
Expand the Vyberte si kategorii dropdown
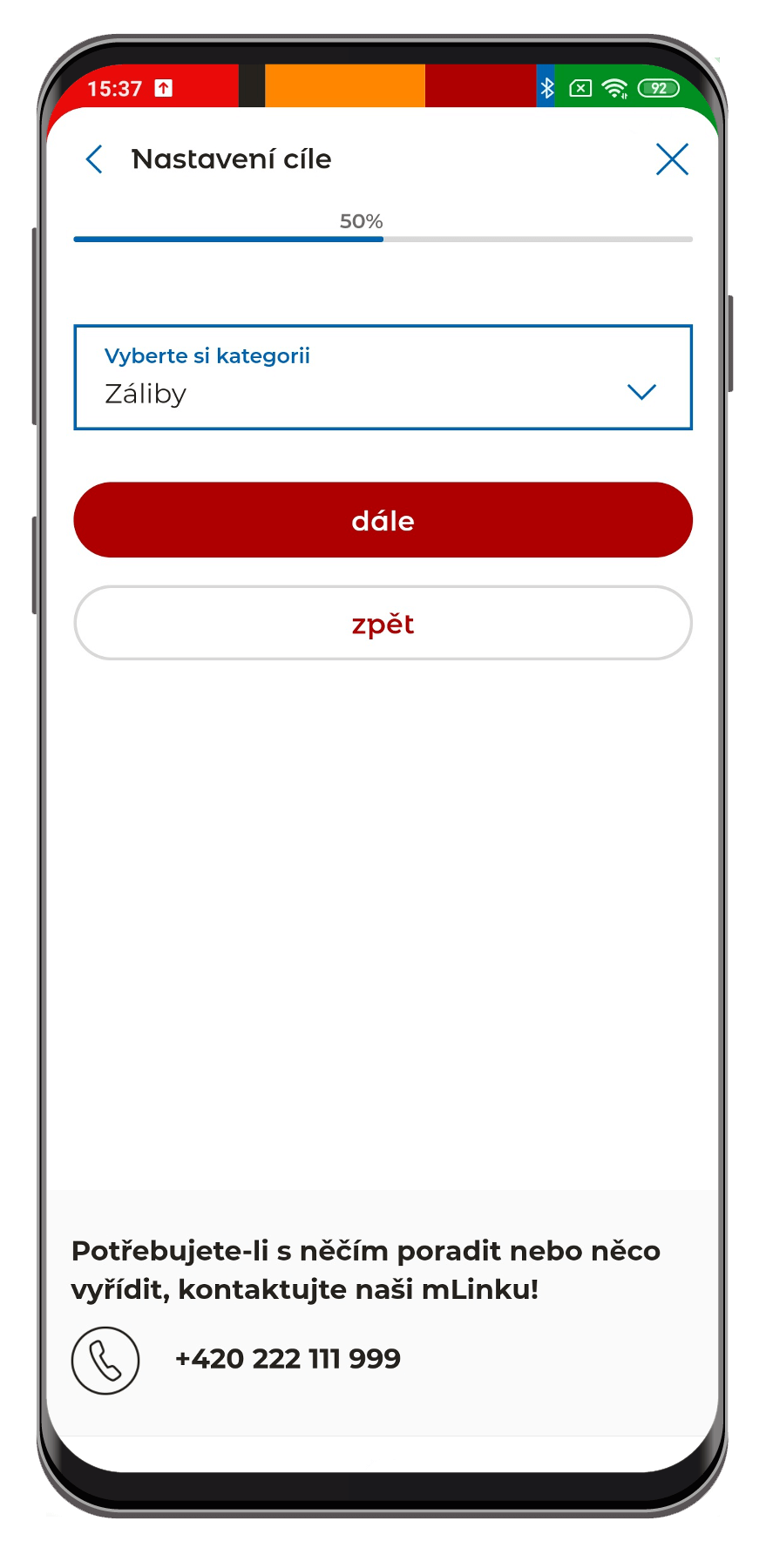tap(383, 378)
